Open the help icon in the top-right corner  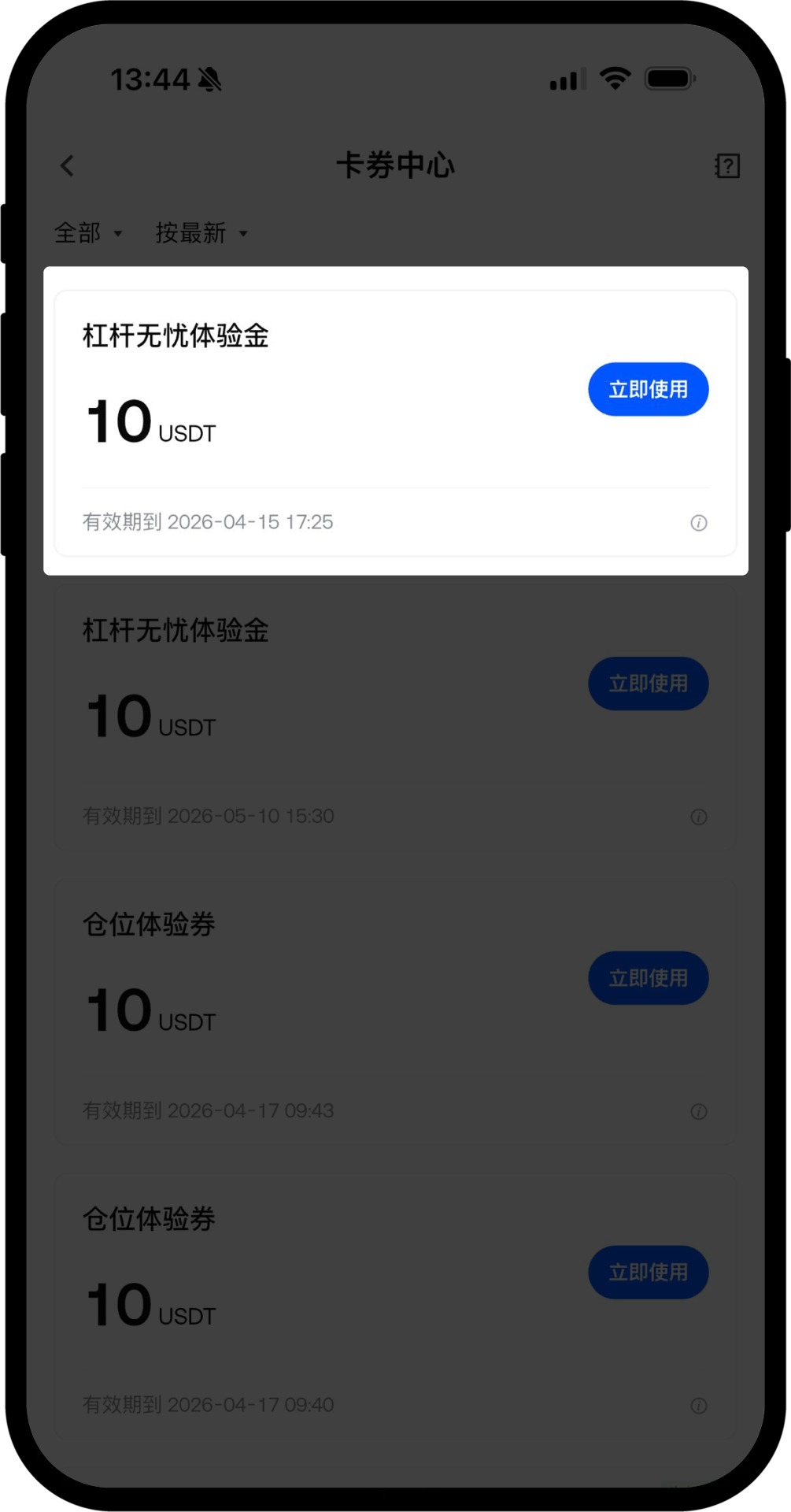click(726, 165)
